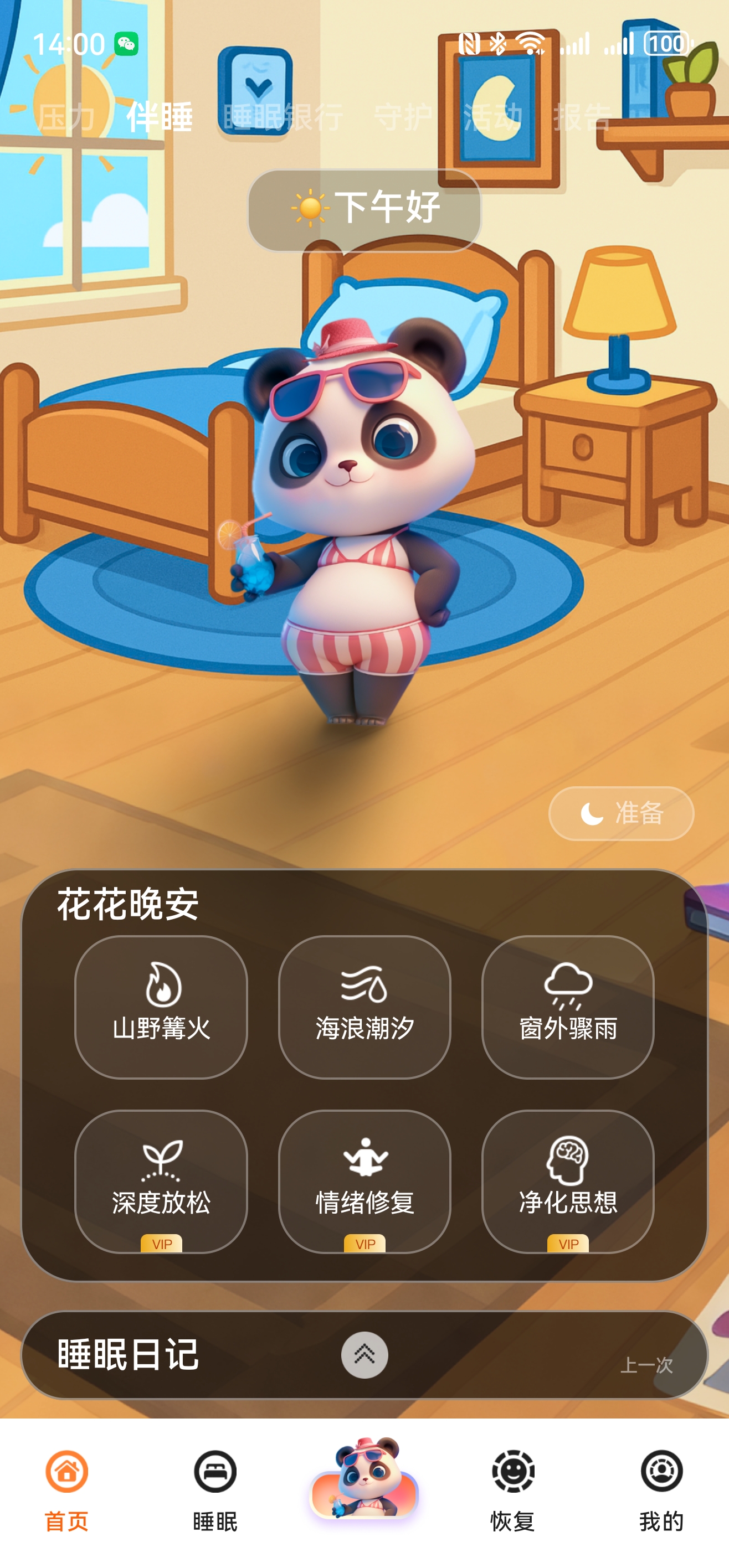Open the 我的 profile tab
Screen dimensions: 729x1568
(661, 1490)
